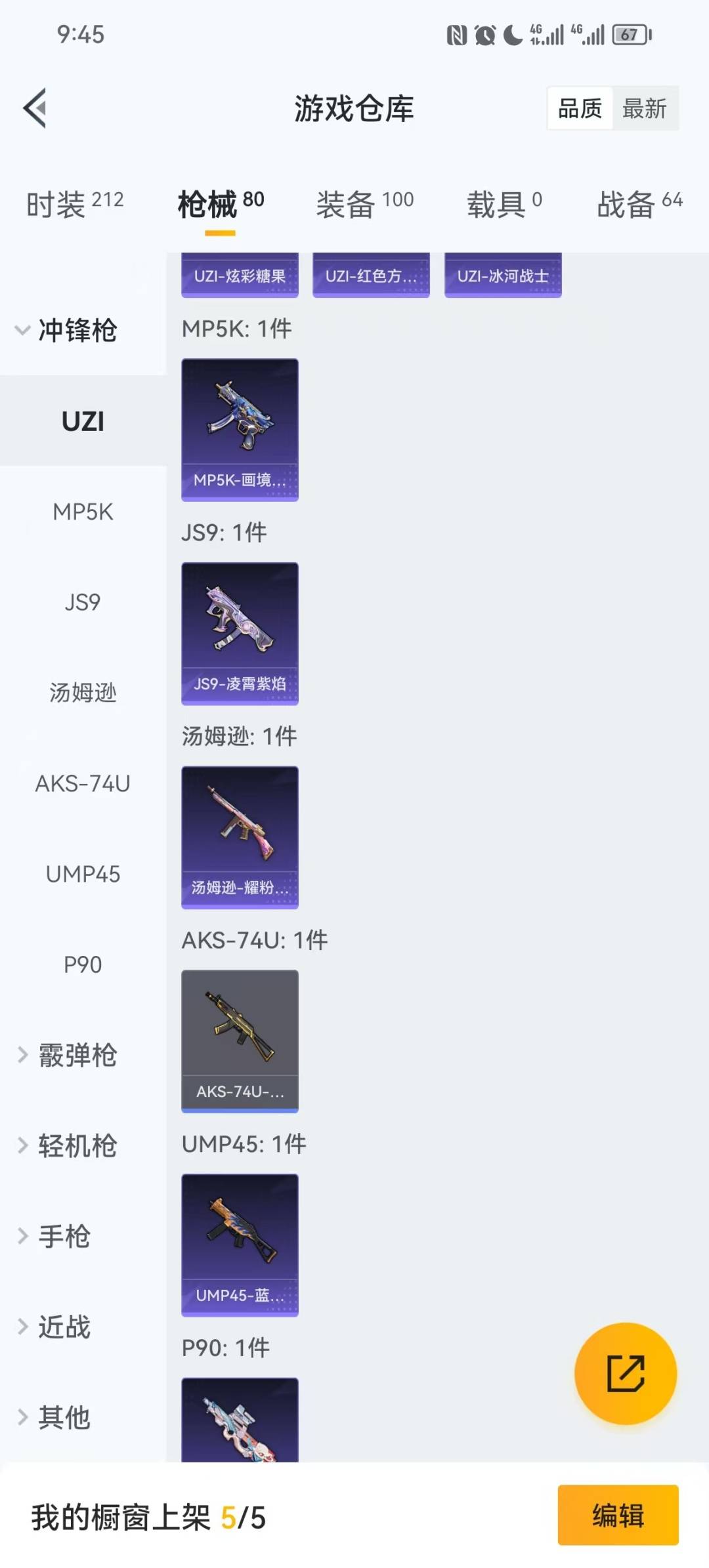The image size is (709, 1568).
Task: Select UZI in the weapon sidebar
Action: point(83,422)
